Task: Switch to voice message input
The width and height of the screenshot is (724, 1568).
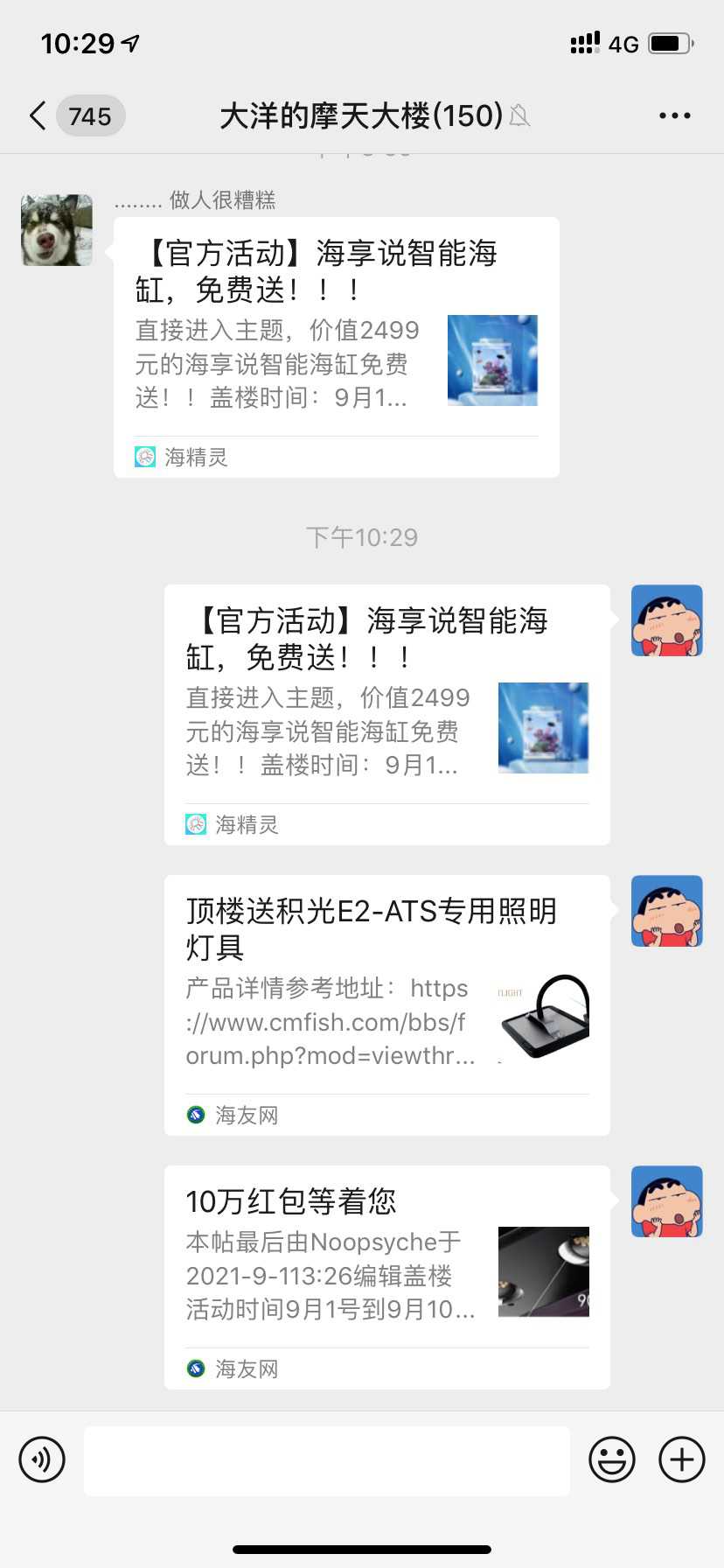Action: [42, 1459]
